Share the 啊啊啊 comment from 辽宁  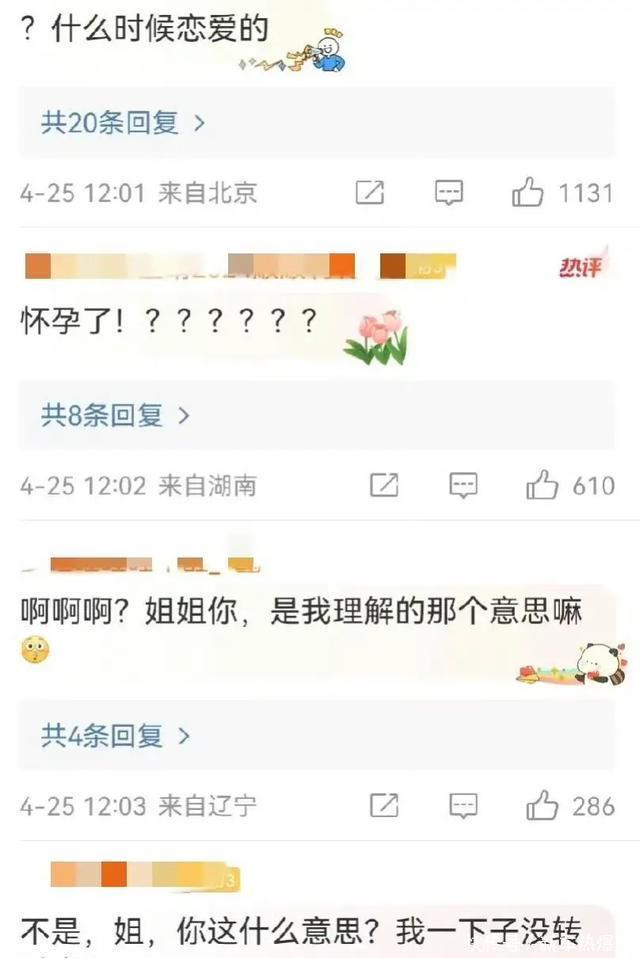pos(384,805)
